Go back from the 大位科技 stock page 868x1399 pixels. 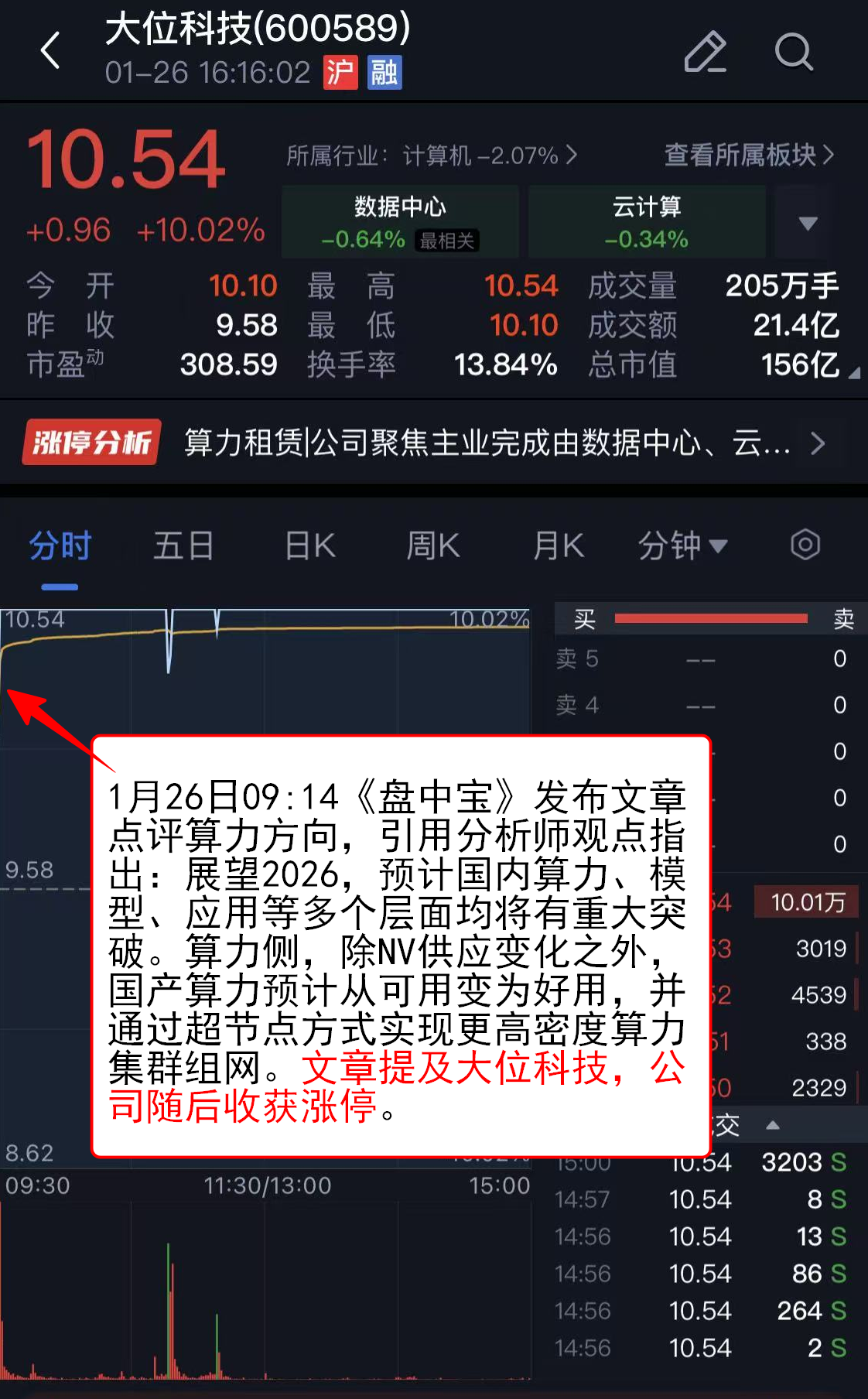(x=50, y=51)
